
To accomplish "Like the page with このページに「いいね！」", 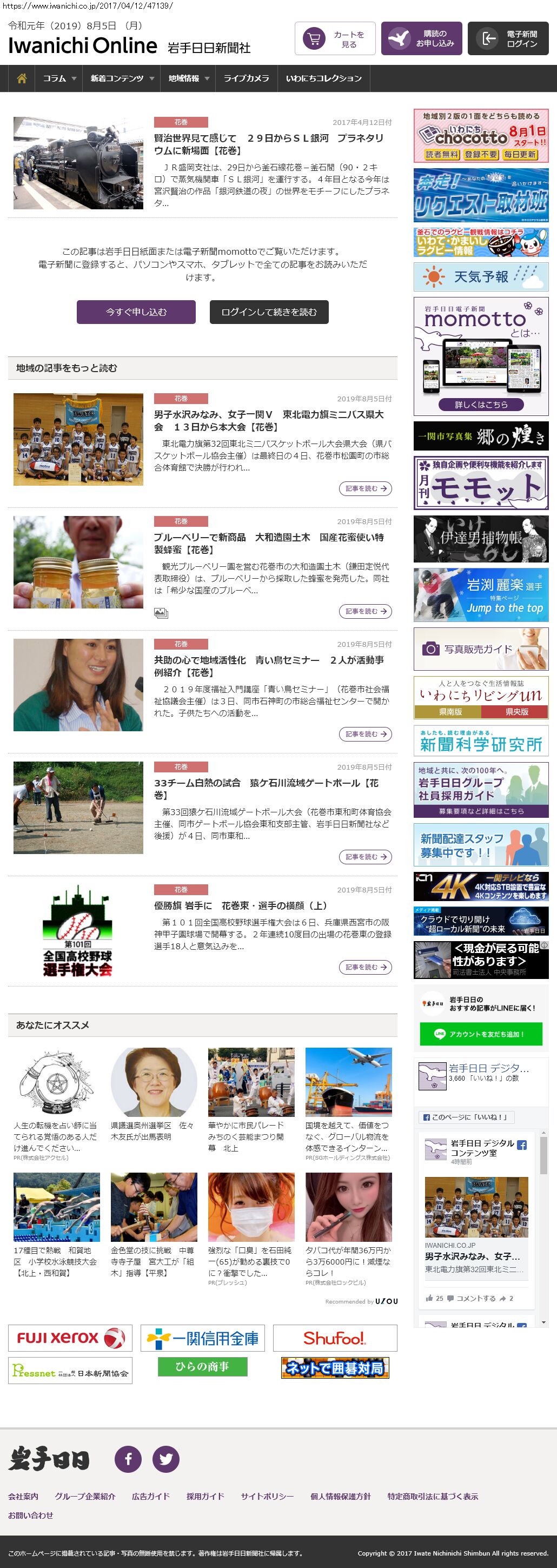I will [x=467, y=1117].
